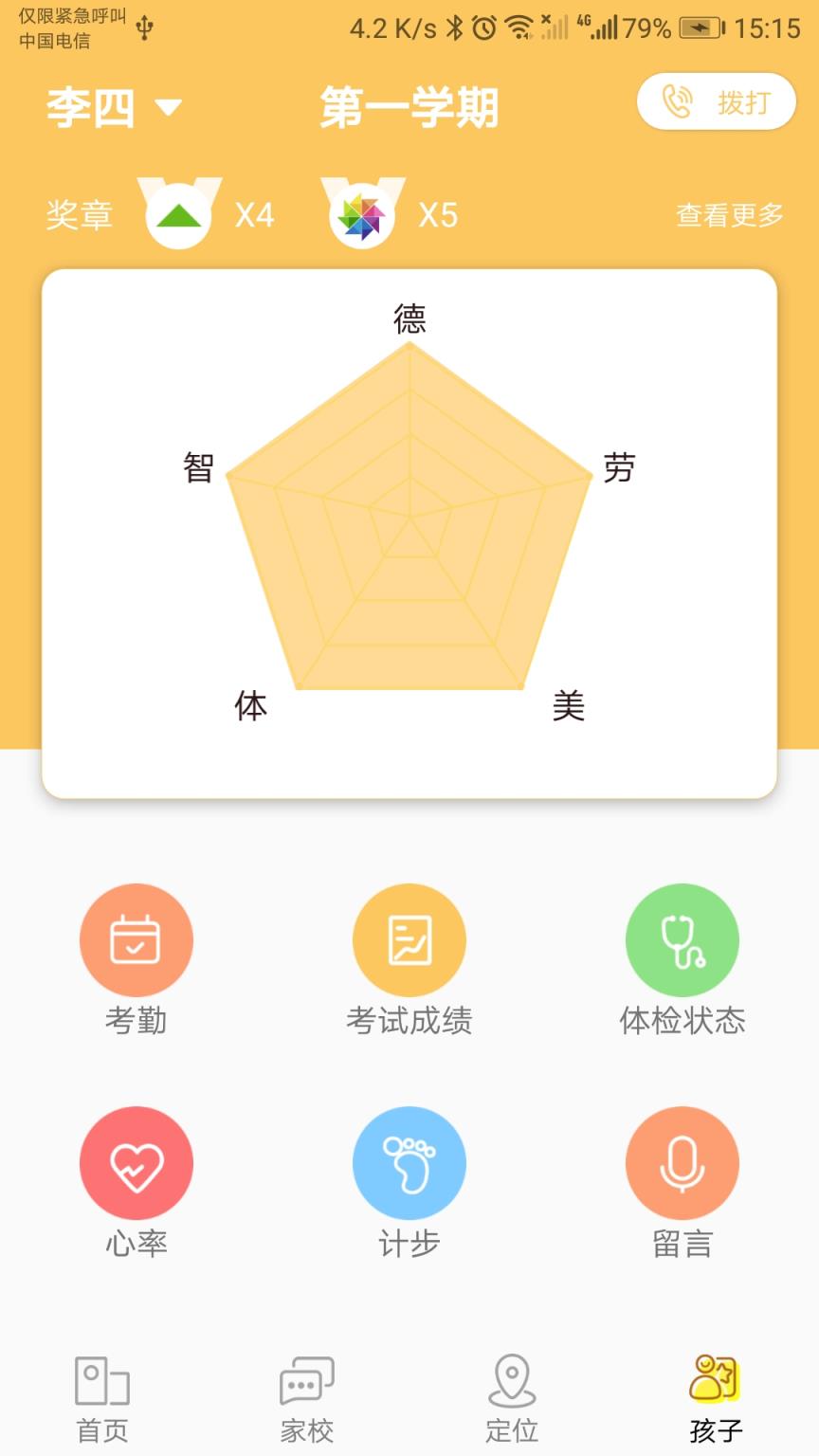Tap the battery indicator in the status bar
Image resolution: width=819 pixels, height=1456 pixels.
tap(699, 28)
